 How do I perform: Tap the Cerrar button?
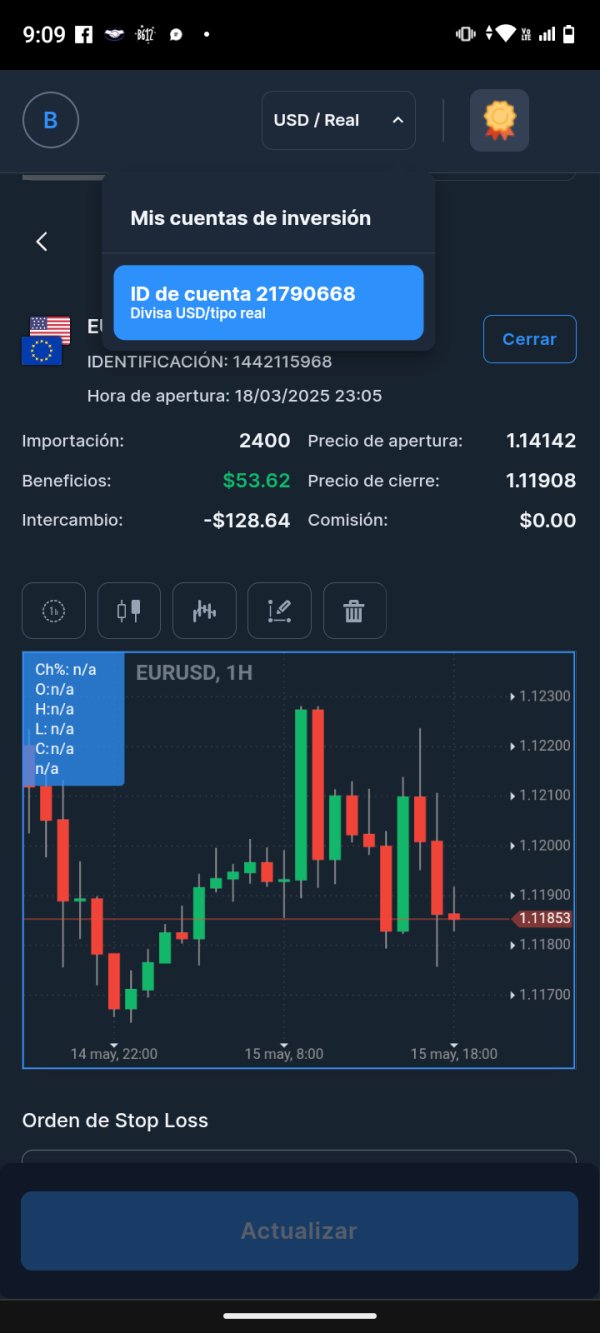[529, 339]
